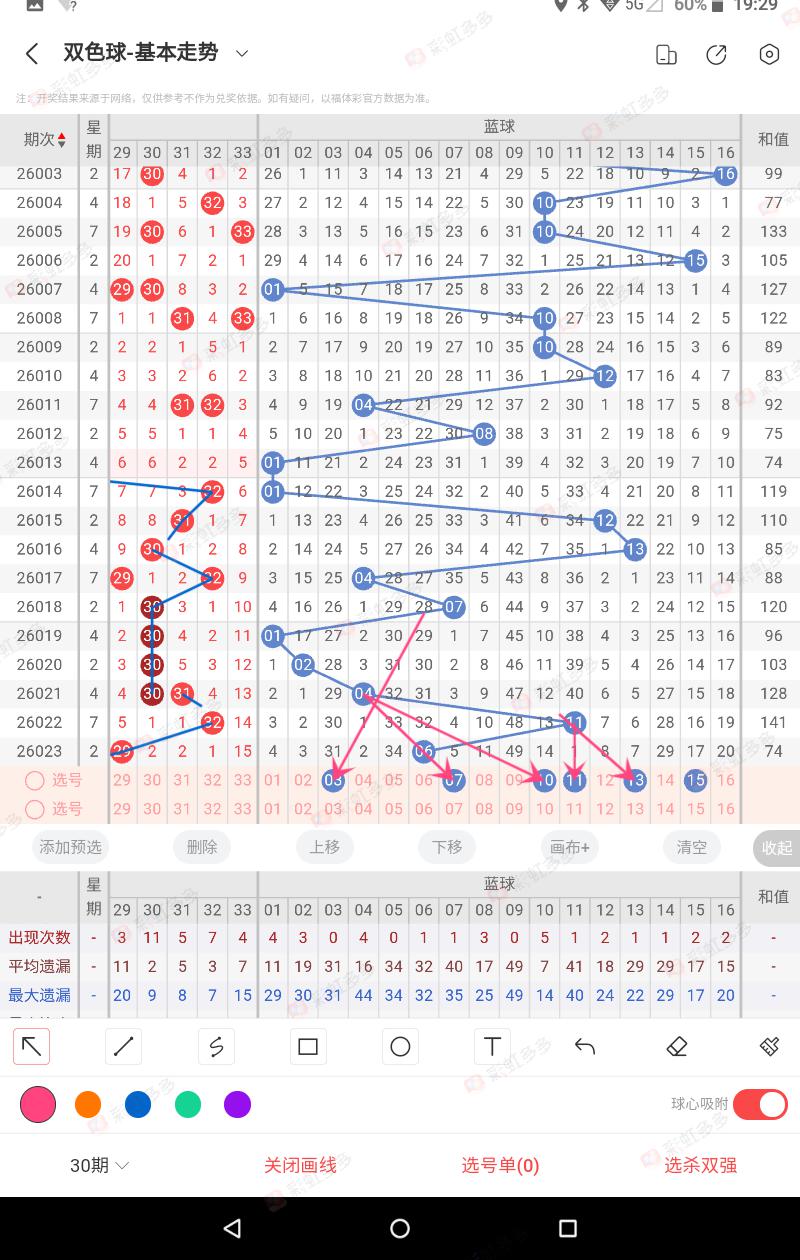Pick the orange color swatch
This screenshot has height=1260, width=800.
(88, 1104)
